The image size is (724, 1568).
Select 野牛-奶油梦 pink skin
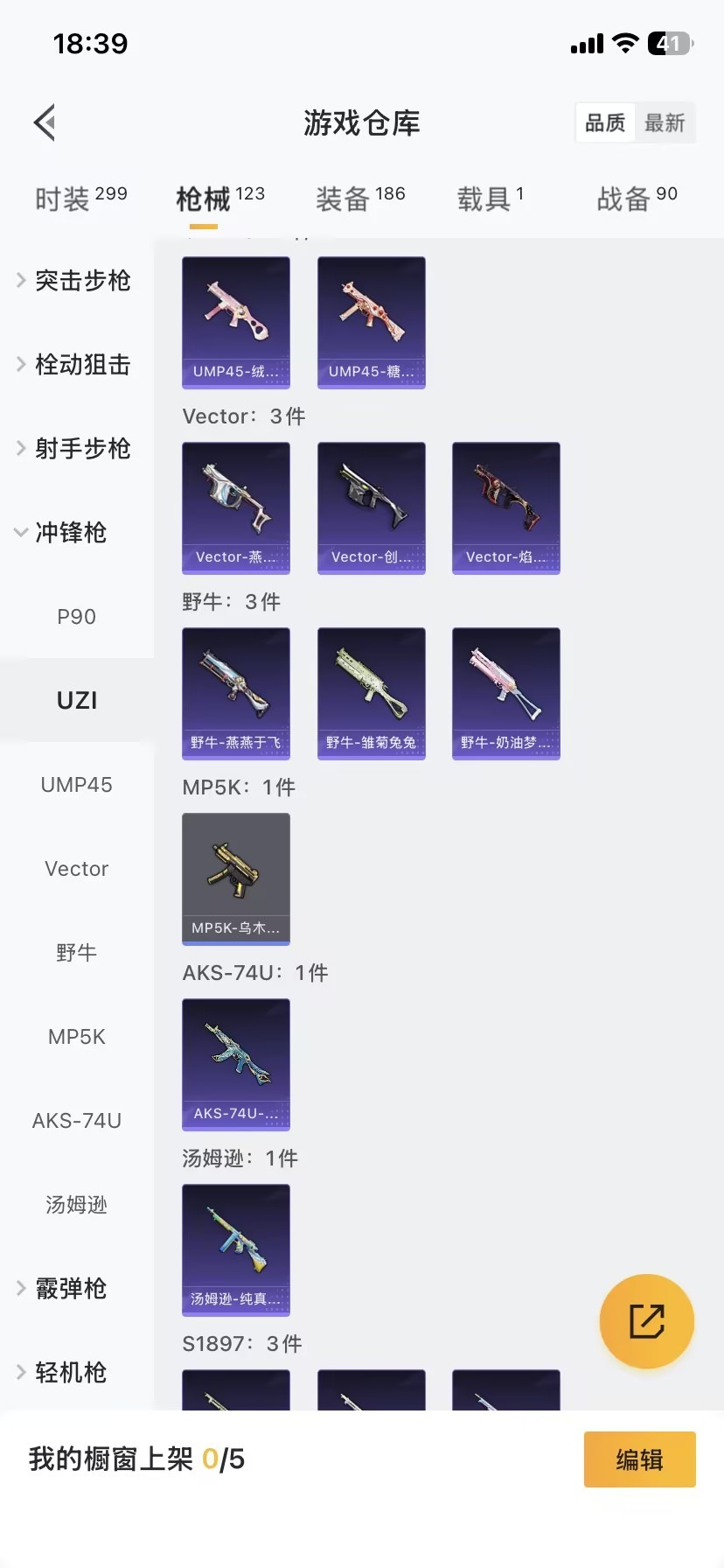click(x=505, y=693)
